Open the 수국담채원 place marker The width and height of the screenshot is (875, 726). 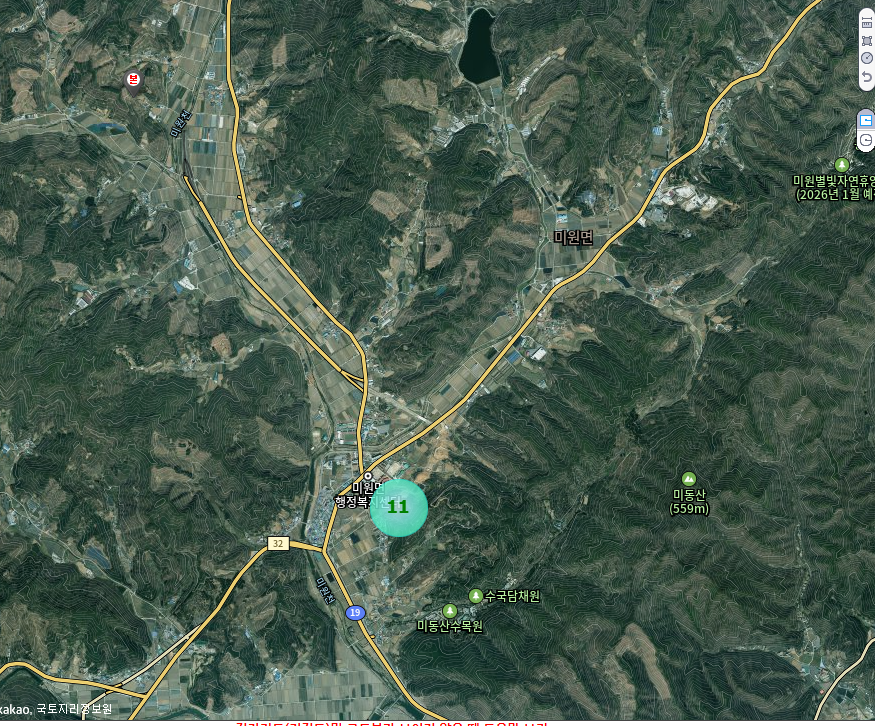pos(475,596)
